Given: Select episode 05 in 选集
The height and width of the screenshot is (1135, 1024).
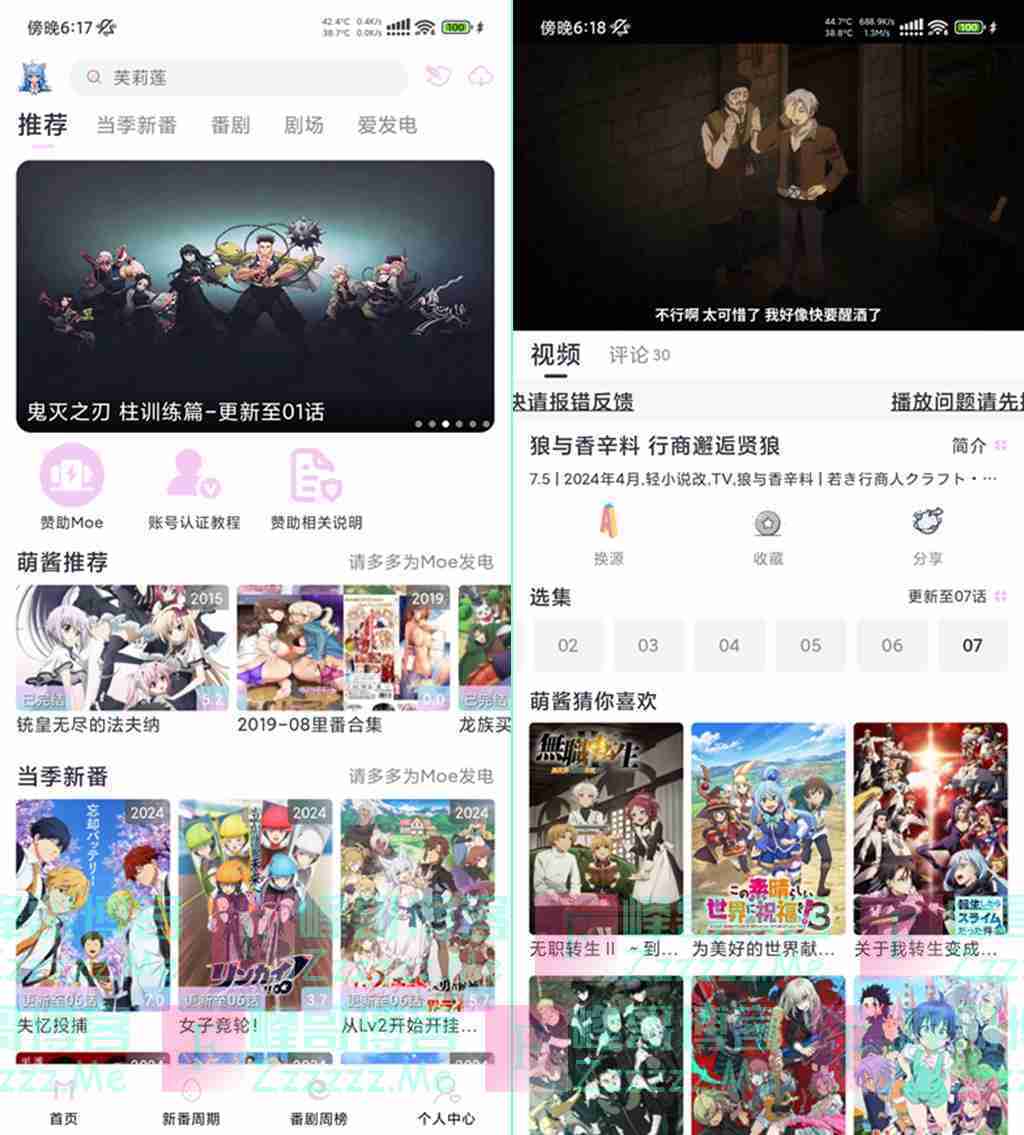Looking at the screenshot, I should pyautogui.click(x=810, y=645).
